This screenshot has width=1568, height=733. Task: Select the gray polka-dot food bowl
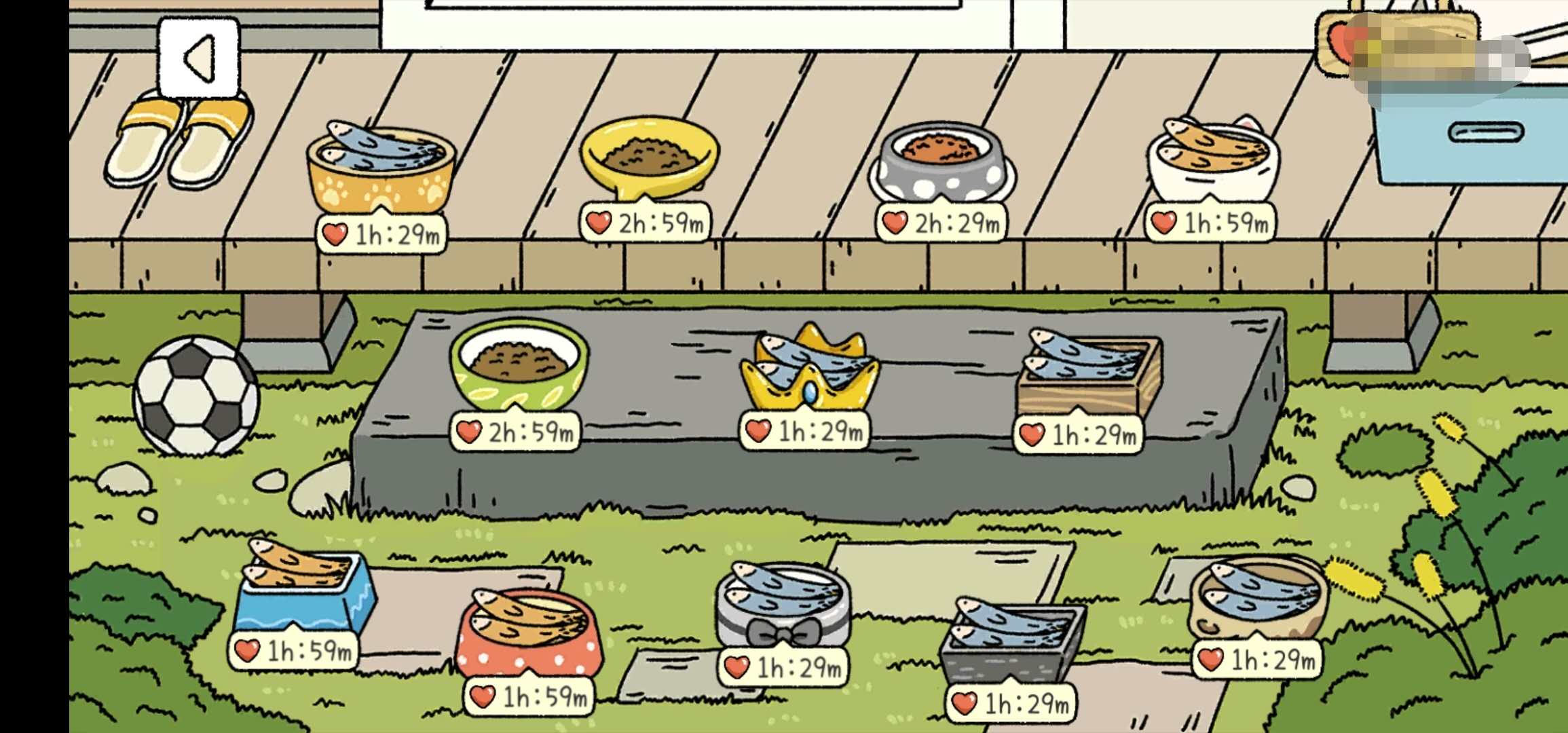click(x=942, y=163)
